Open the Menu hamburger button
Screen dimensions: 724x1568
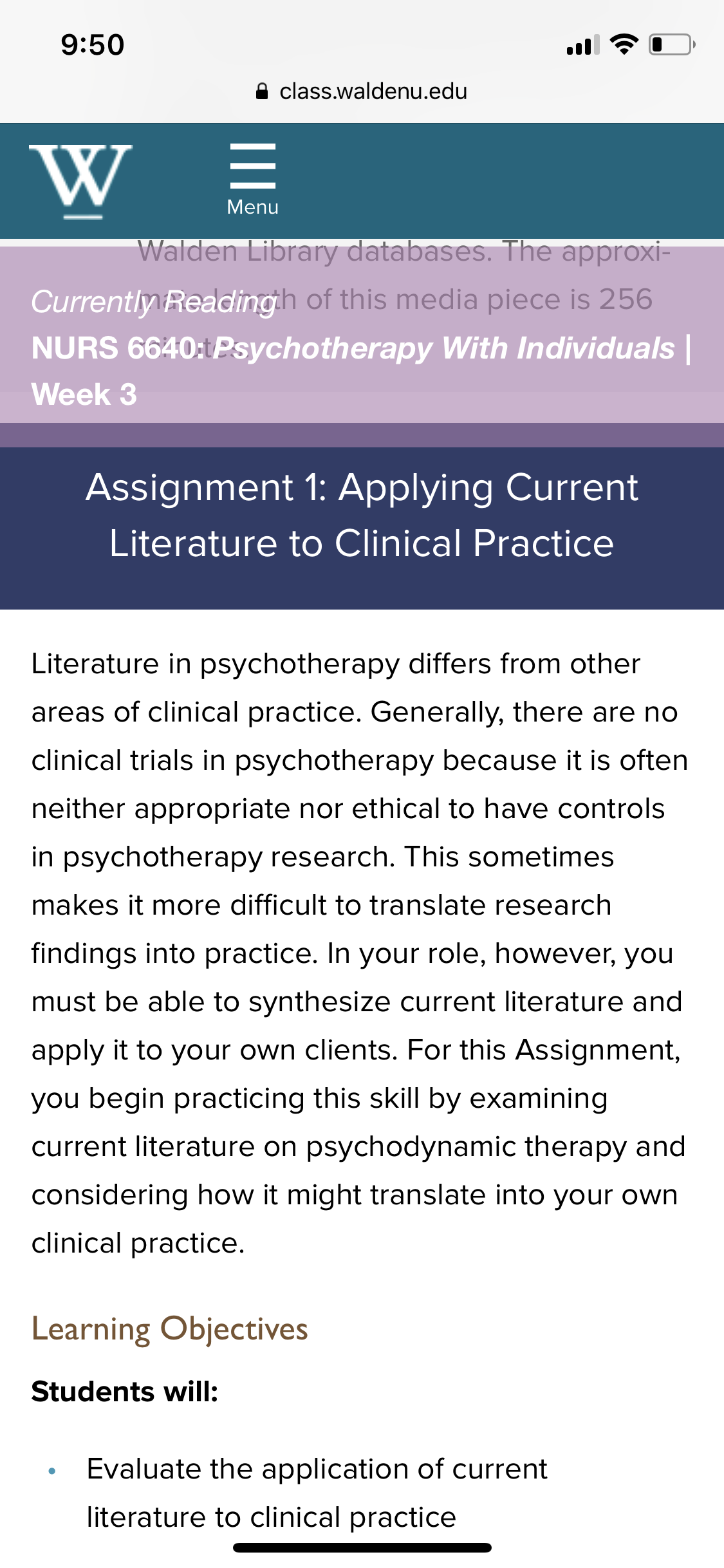(x=253, y=180)
